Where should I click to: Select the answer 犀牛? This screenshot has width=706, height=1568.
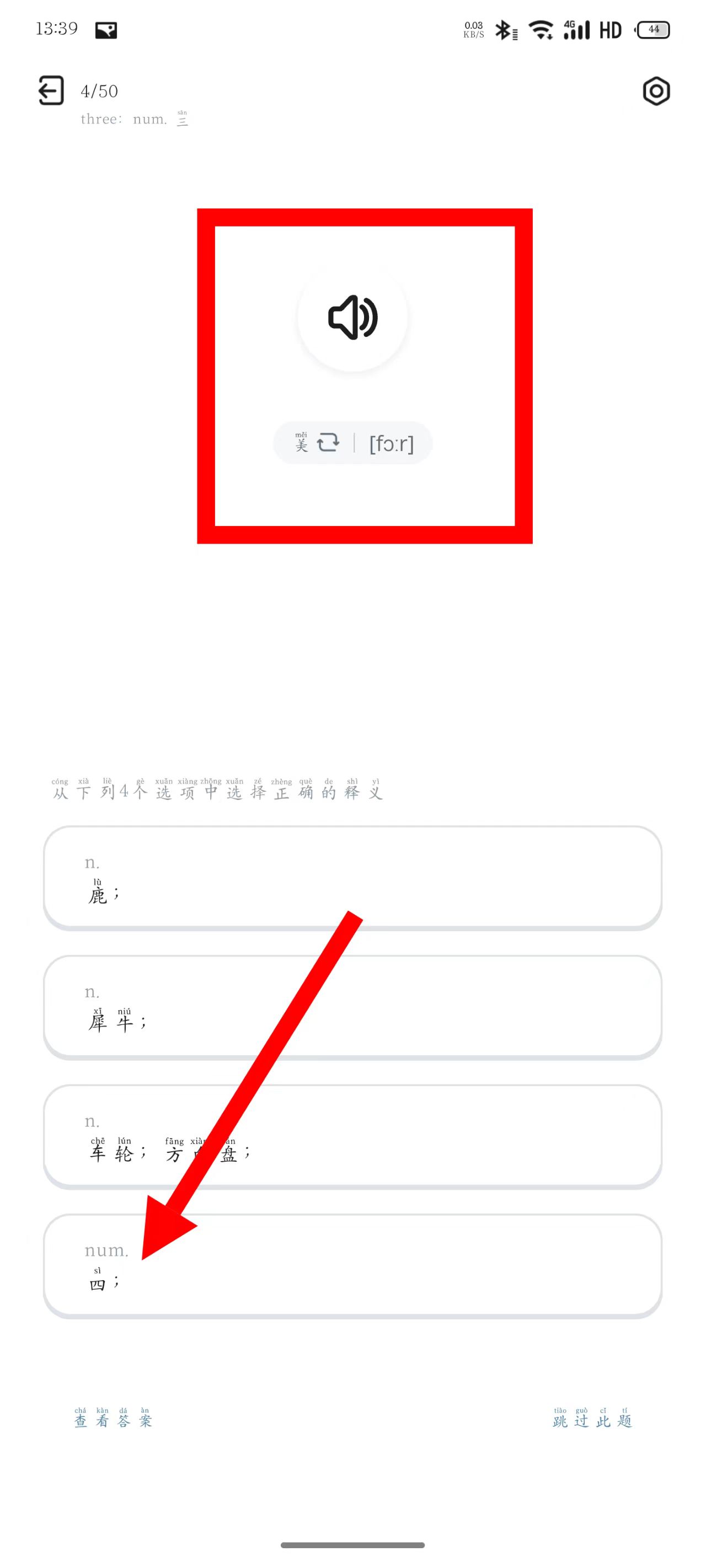[352, 1007]
